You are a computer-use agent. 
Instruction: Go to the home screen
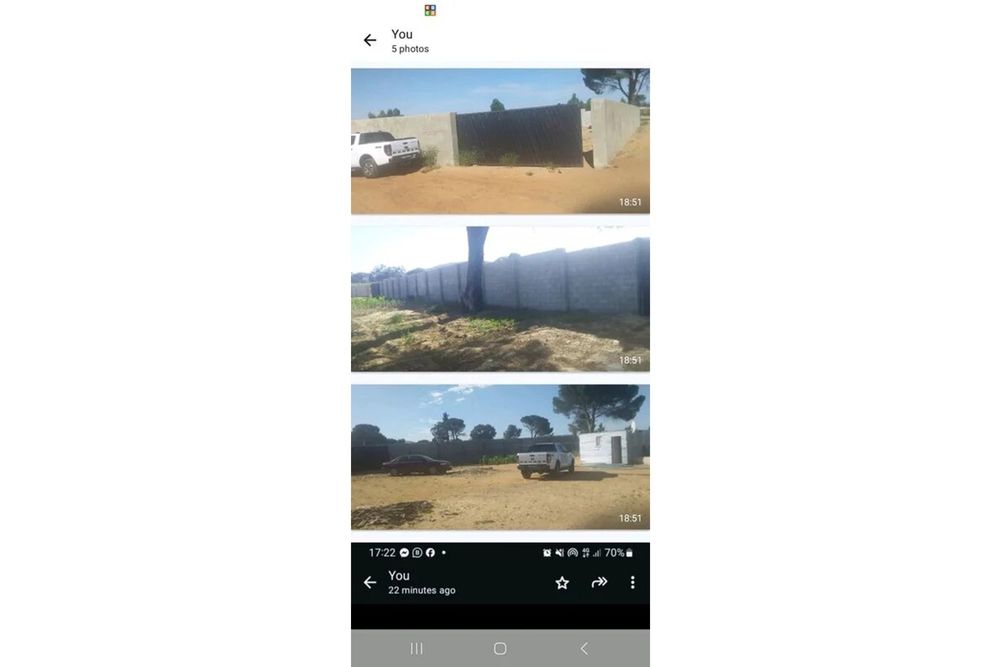[x=500, y=648]
